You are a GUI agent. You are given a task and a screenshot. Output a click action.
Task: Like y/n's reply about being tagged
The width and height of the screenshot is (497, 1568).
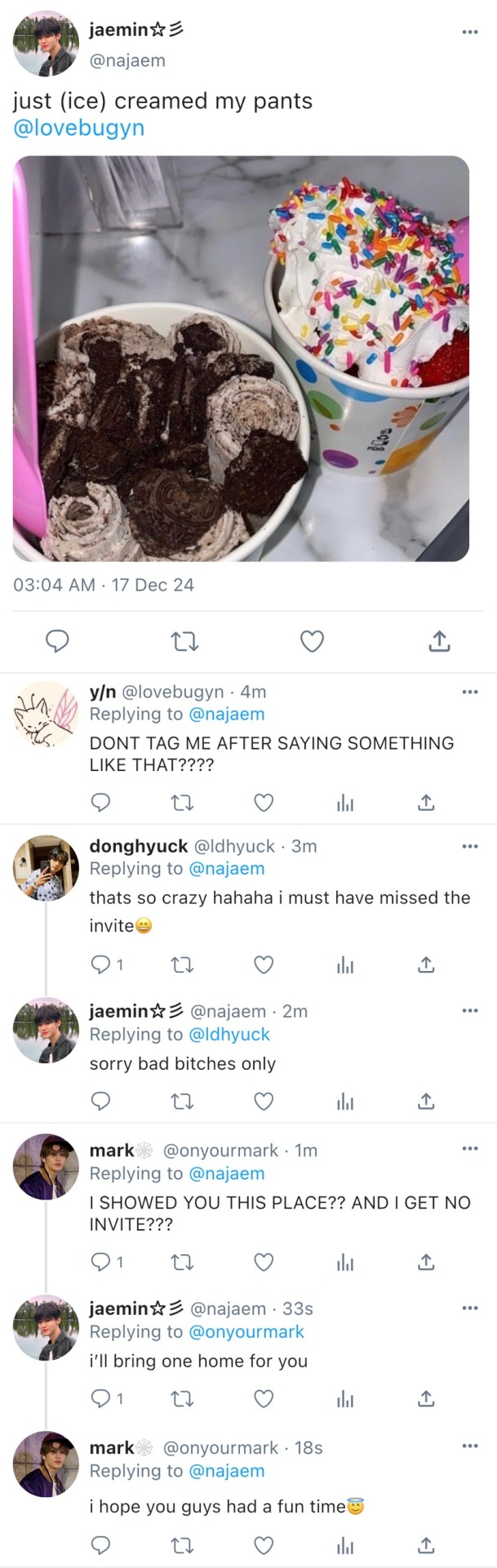point(264,803)
